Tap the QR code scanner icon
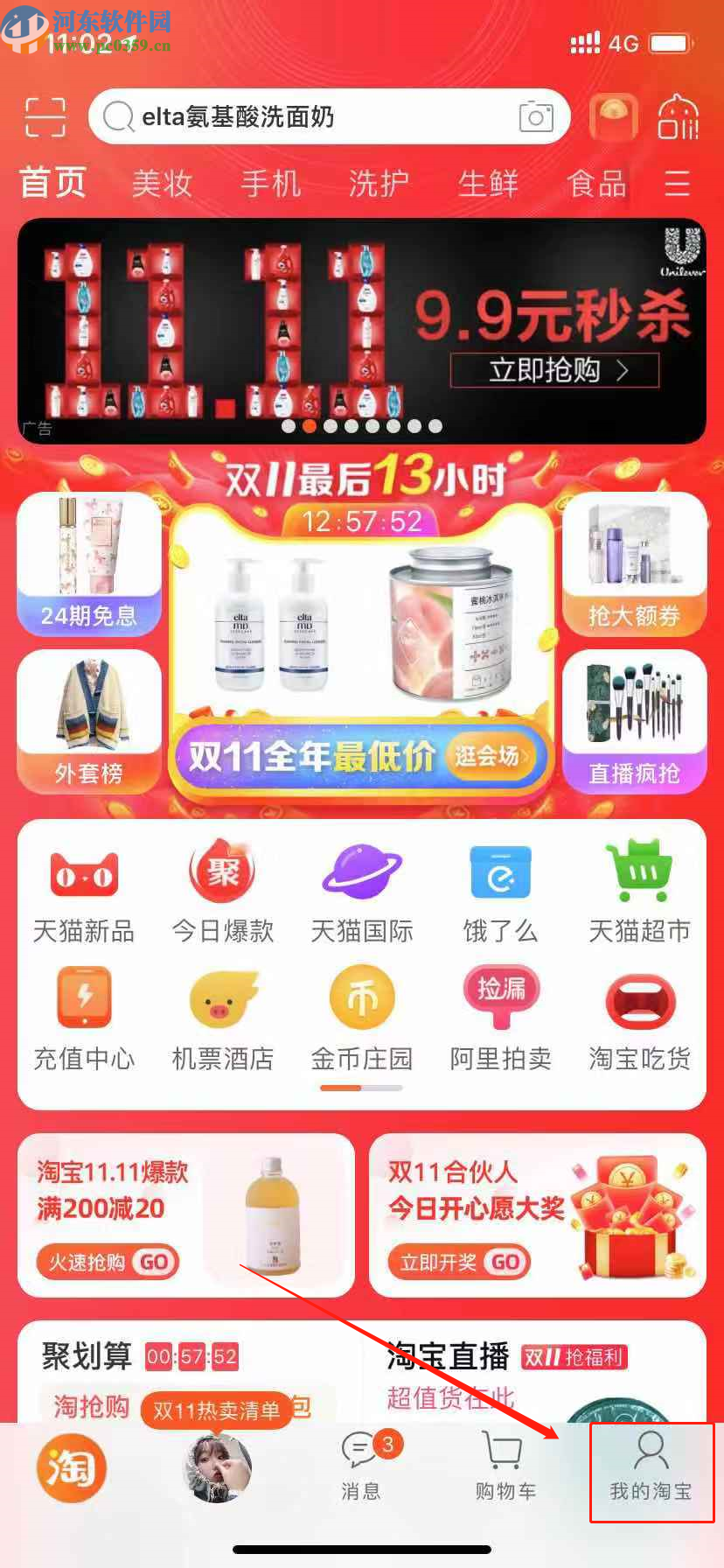The height and width of the screenshot is (1568, 724). click(45, 116)
